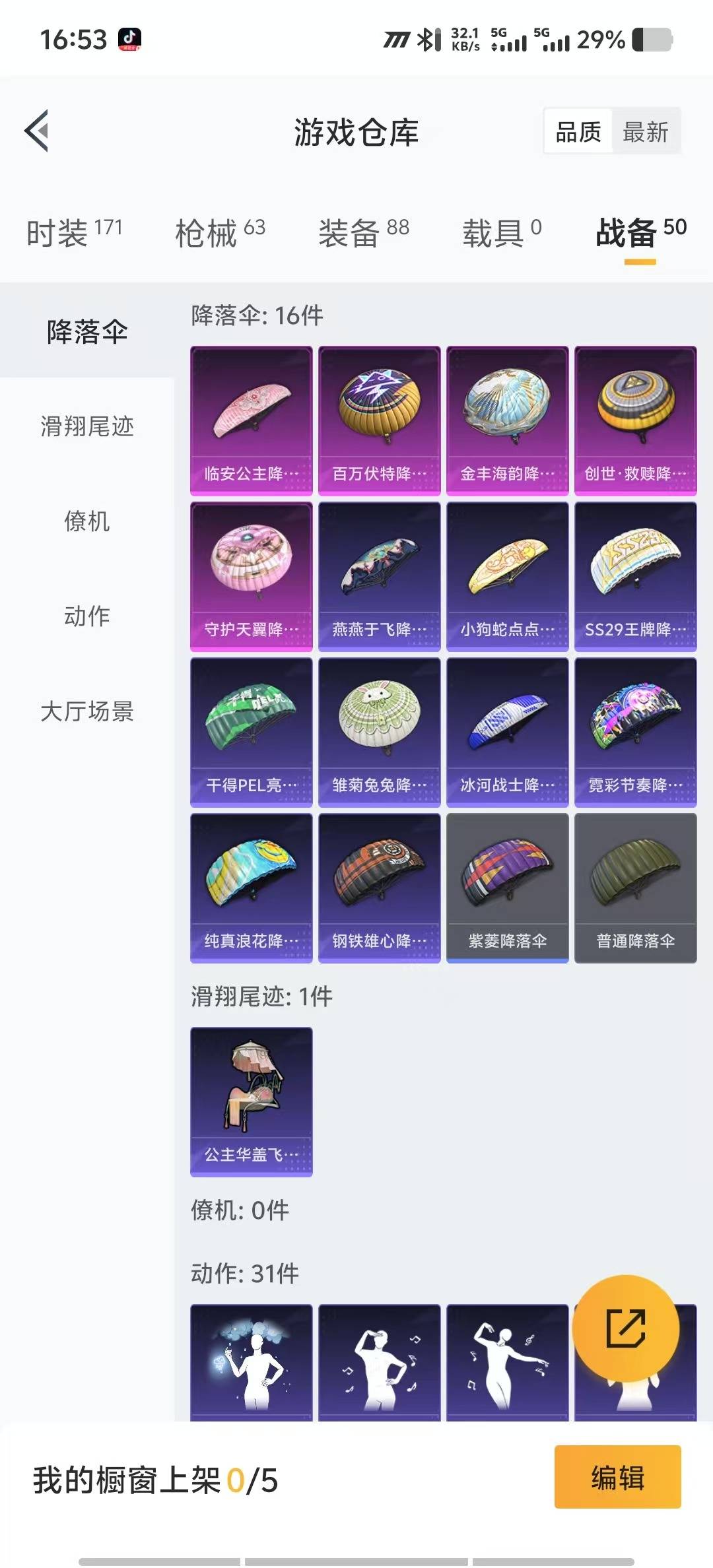
Task: Tap the orange share floating button
Action: 625,1328
